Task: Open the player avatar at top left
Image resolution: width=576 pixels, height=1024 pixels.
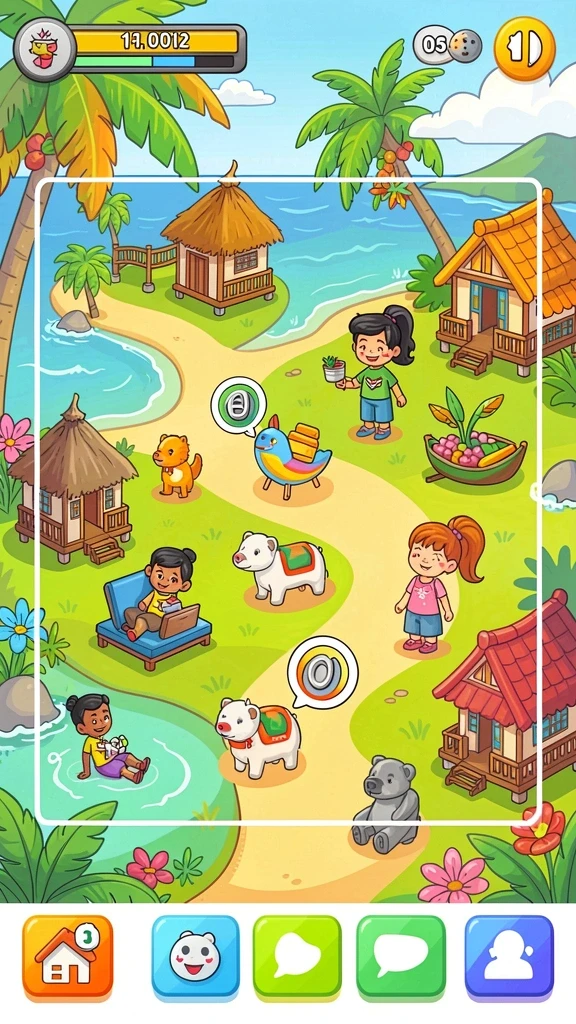Action: (45, 49)
